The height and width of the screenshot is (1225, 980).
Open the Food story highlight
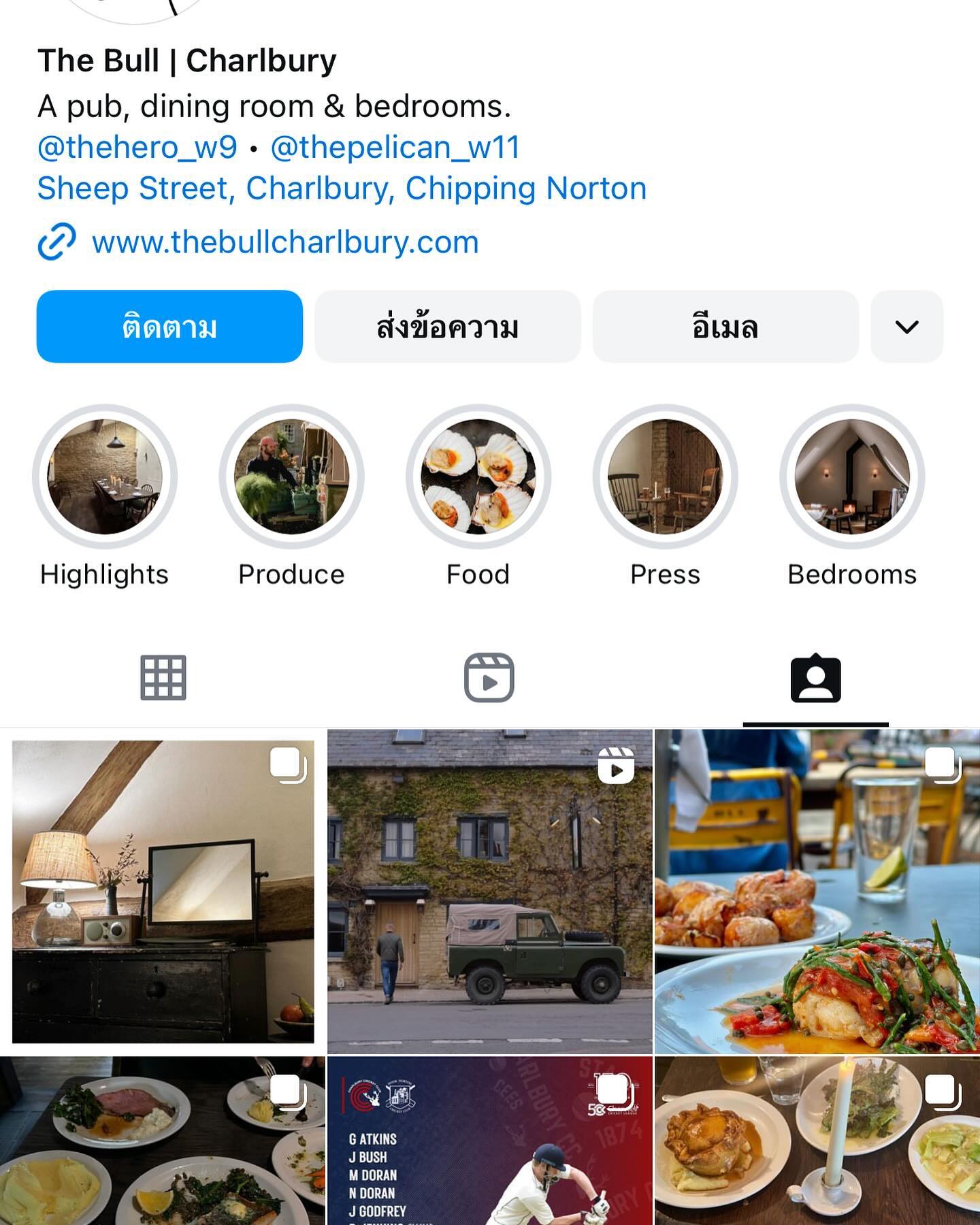(x=478, y=476)
